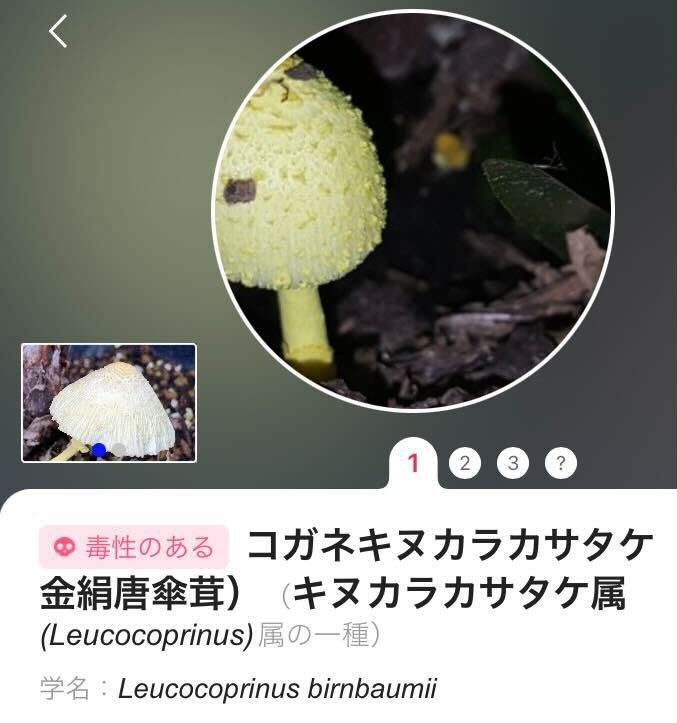Enlarge the circular yellow mushroom image

[413, 210]
